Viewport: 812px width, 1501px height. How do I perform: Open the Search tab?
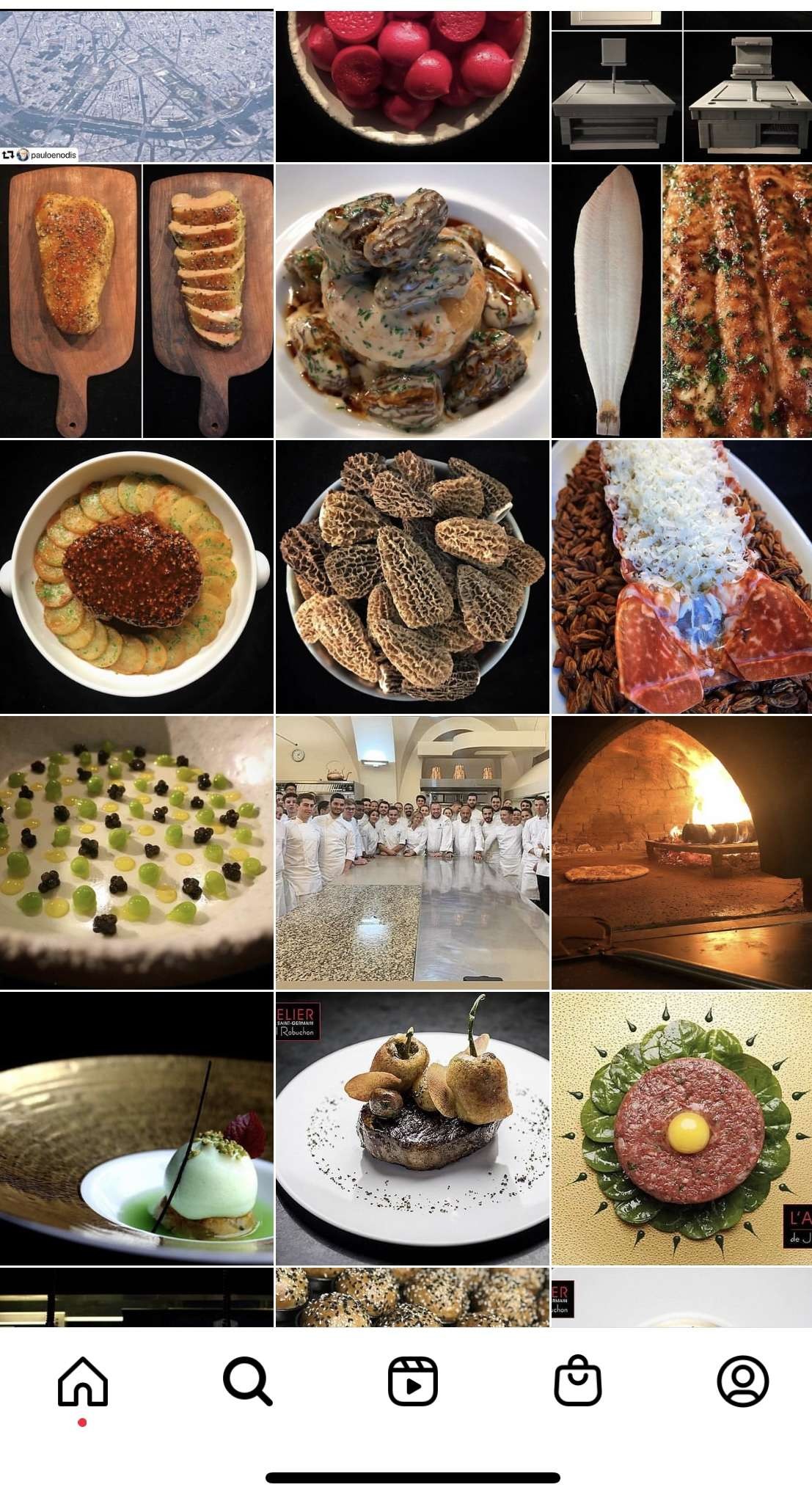248,1381
